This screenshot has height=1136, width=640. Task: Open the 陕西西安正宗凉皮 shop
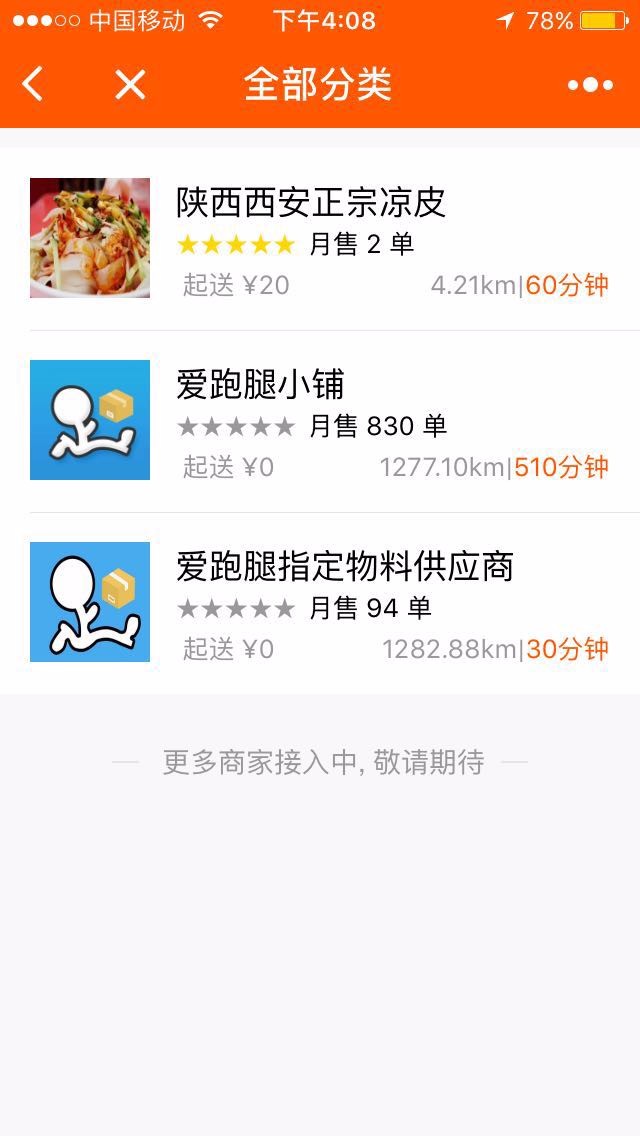coord(320,239)
